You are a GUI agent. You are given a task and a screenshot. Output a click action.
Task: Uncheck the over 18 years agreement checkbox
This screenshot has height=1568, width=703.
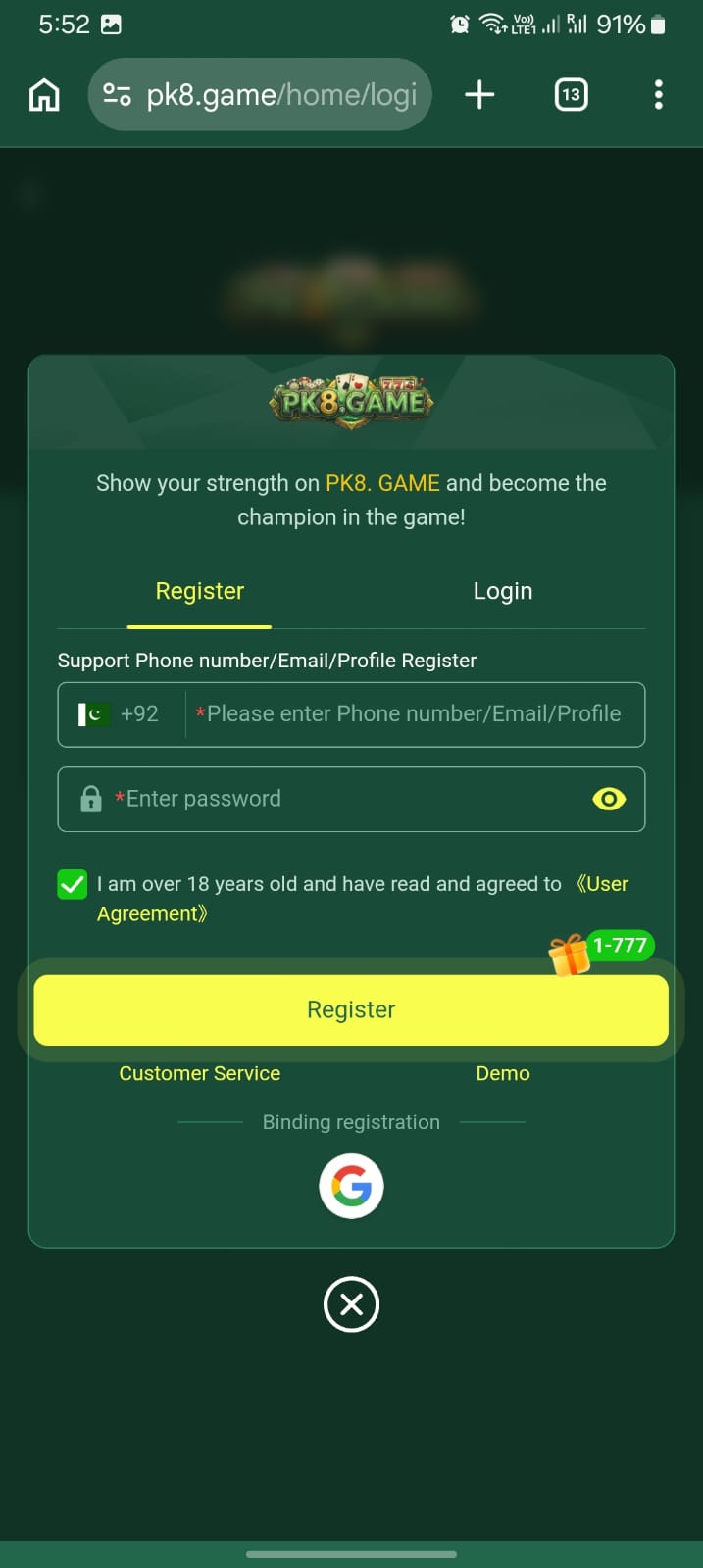point(73,885)
